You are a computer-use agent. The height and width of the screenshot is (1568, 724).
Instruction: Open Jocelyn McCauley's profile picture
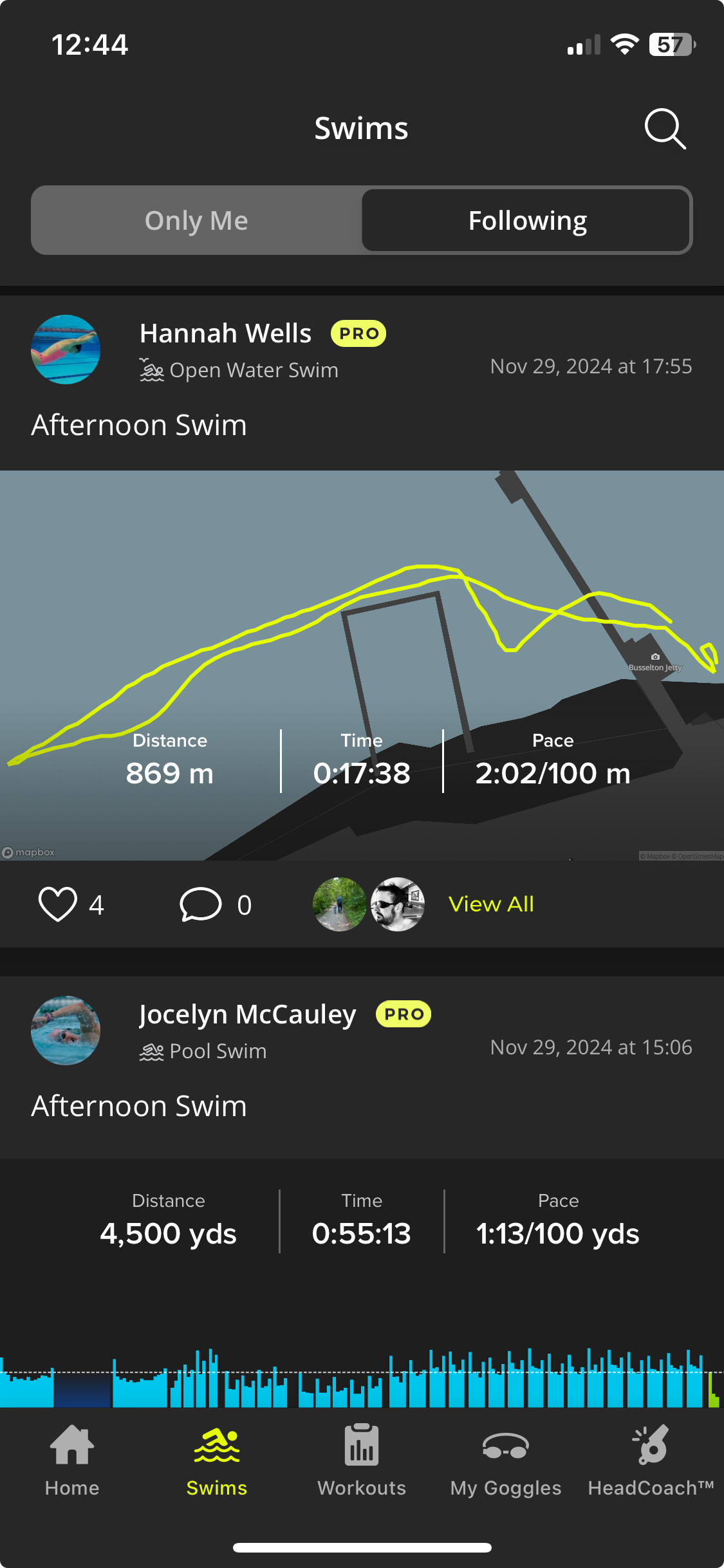click(66, 1031)
